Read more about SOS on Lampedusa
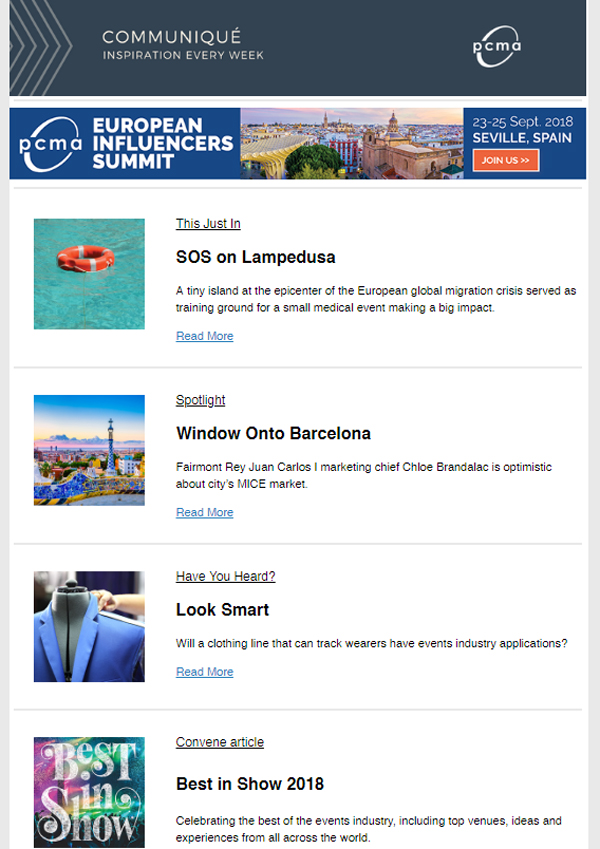 pos(204,336)
